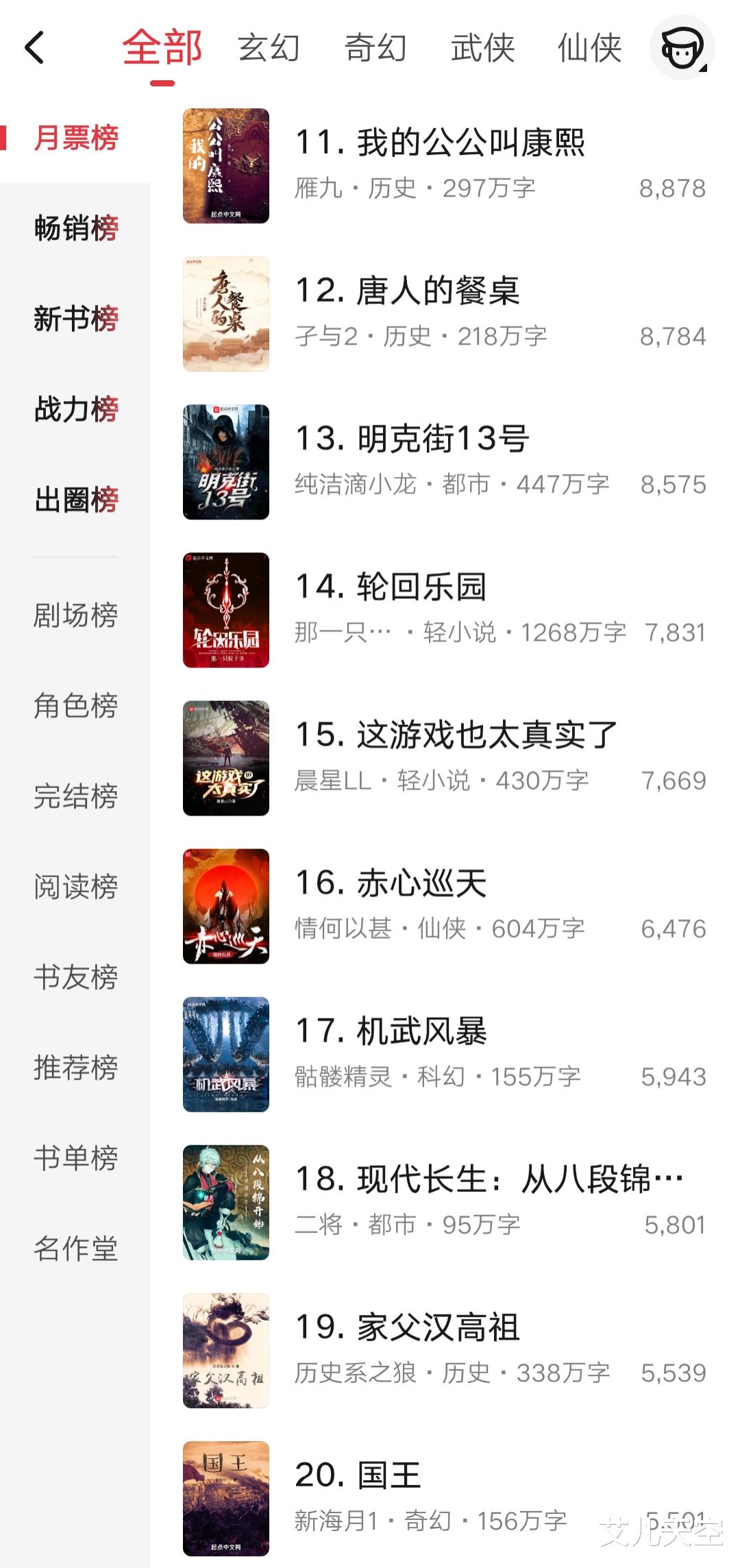Screen dimensions: 740x1568
Task: Select the 武侠 category tab
Action: (482, 49)
